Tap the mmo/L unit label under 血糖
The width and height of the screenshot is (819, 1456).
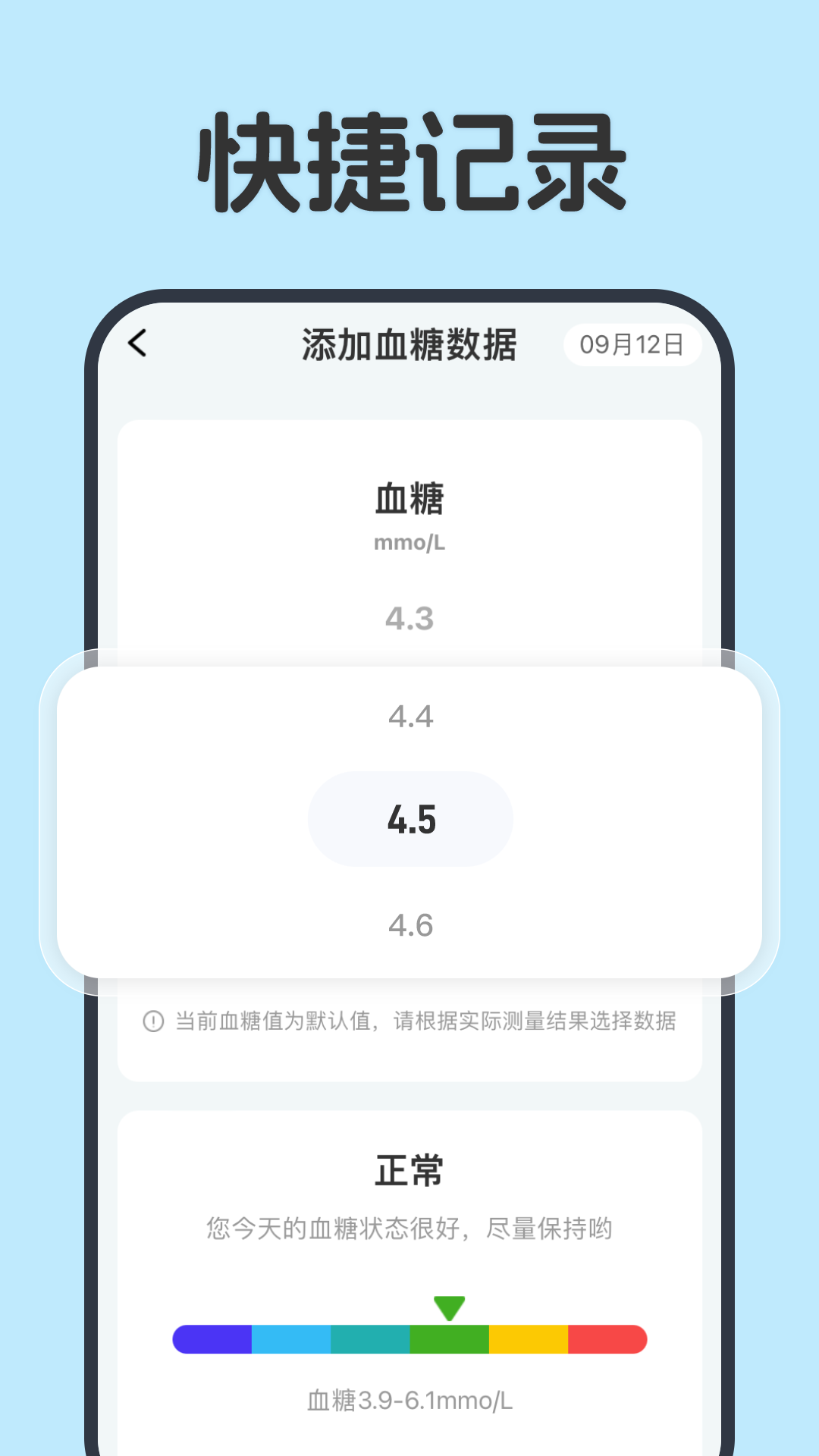(x=409, y=543)
